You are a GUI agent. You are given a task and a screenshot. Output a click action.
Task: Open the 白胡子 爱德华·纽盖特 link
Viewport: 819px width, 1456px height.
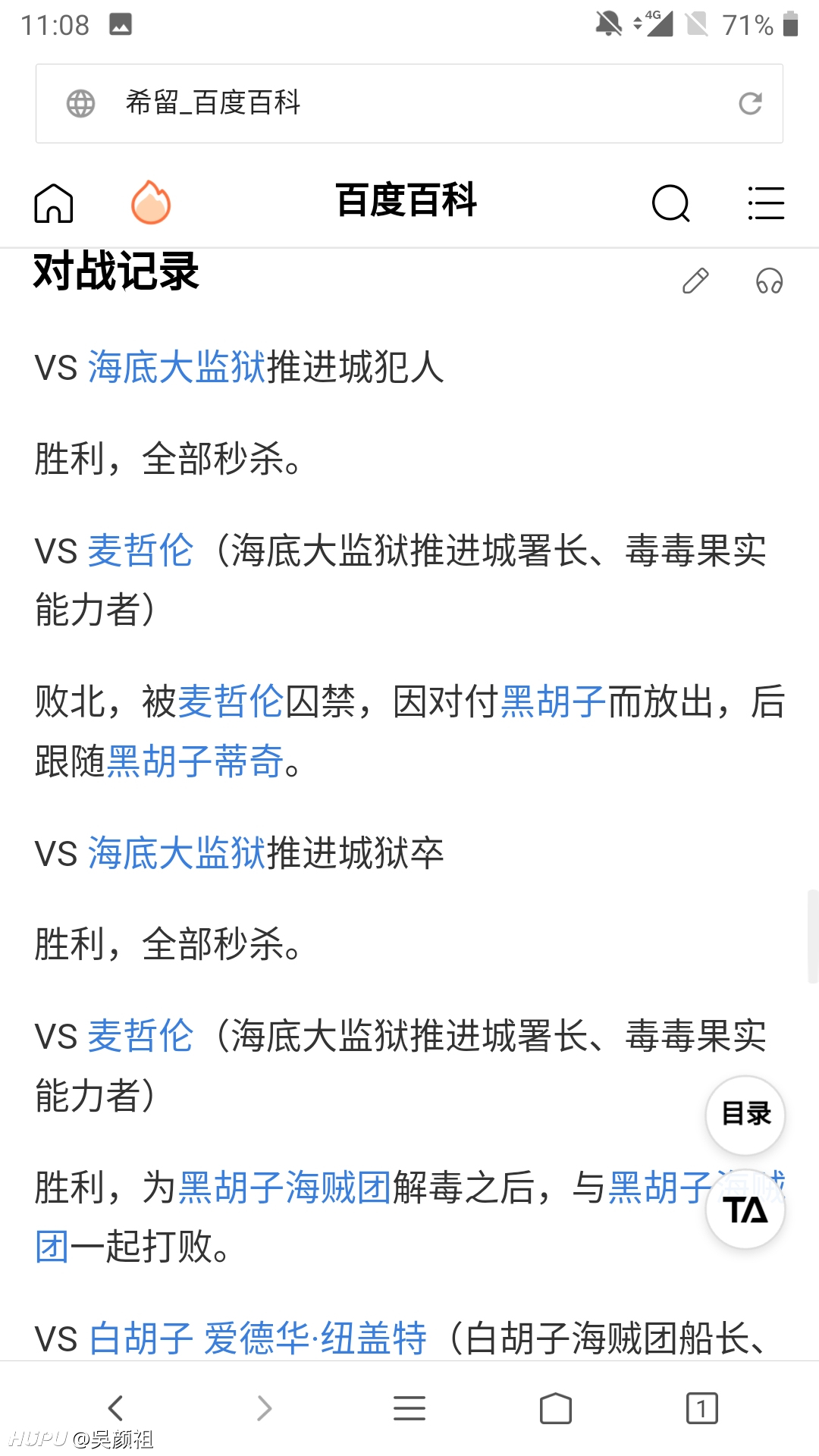258,1338
